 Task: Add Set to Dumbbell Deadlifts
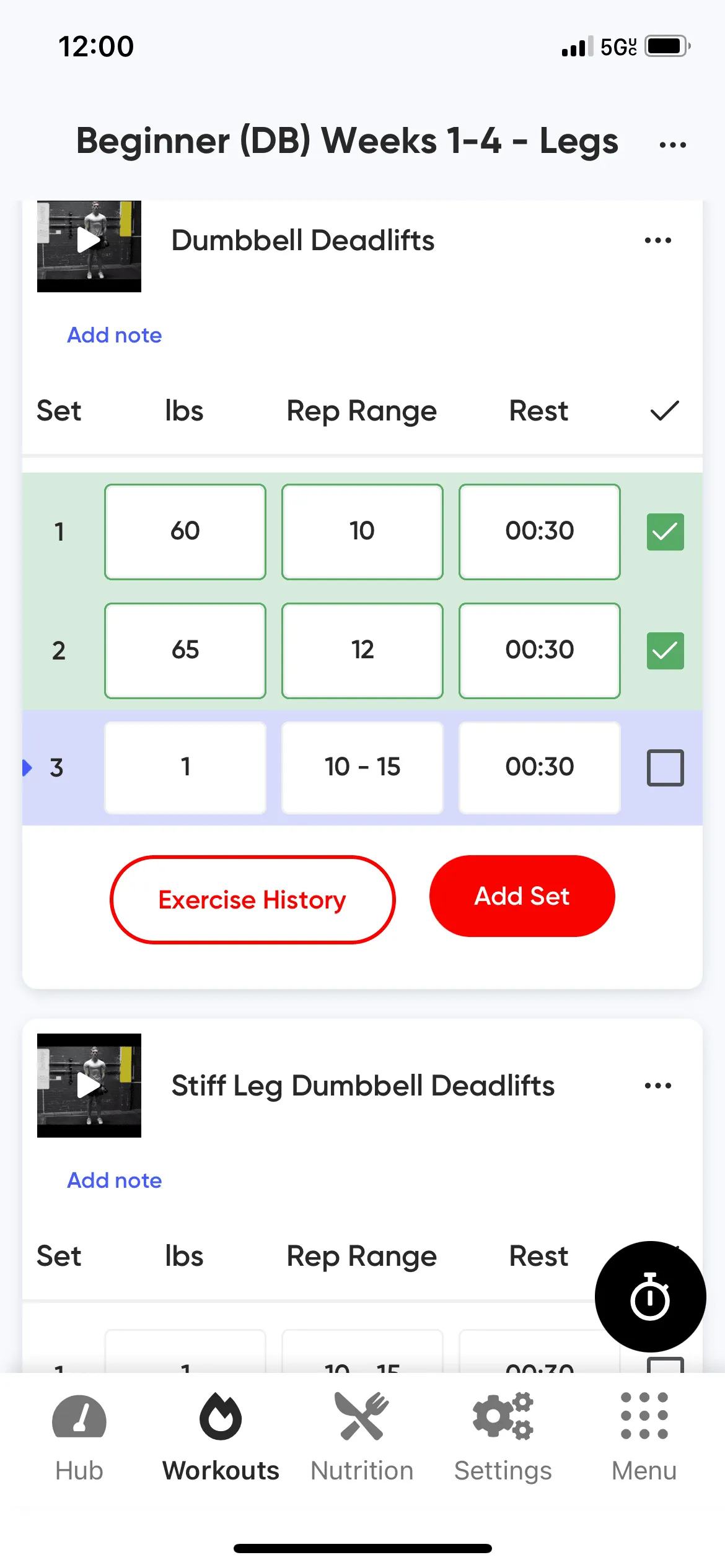522,896
